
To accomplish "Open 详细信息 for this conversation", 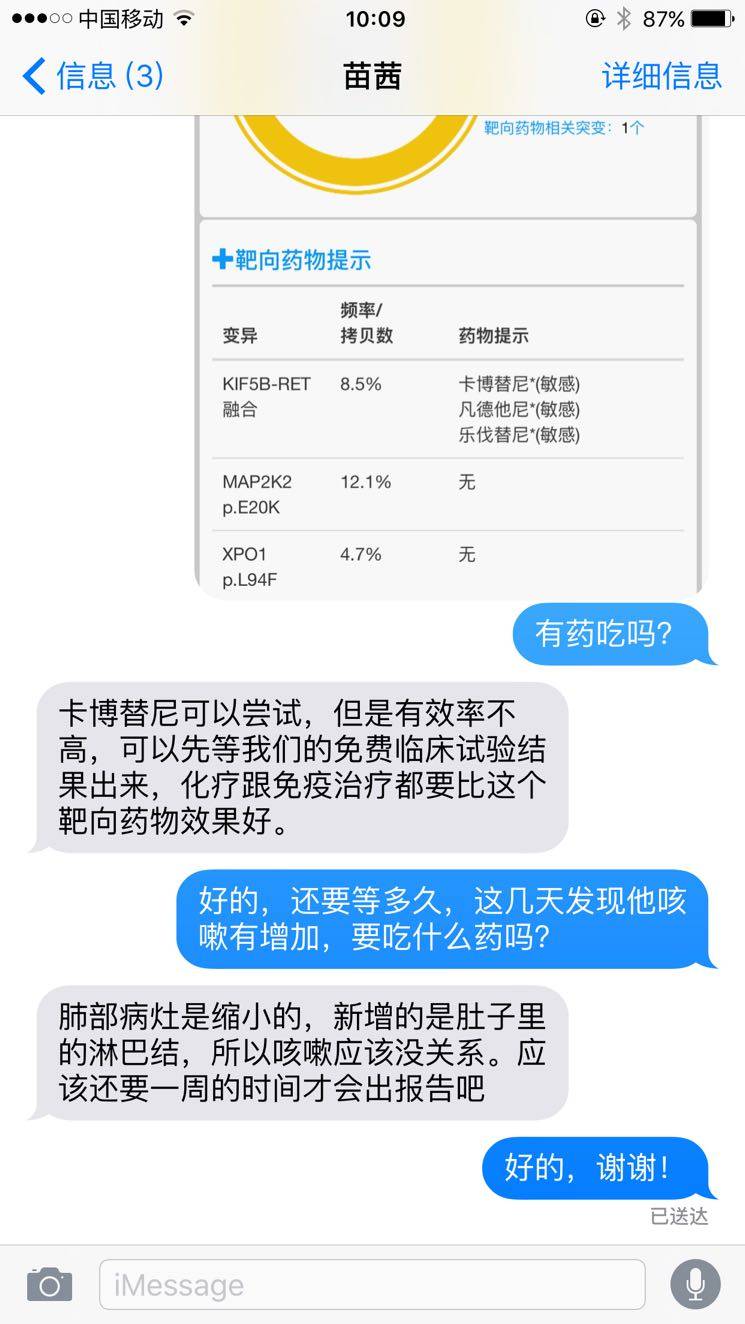I will 661,76.
